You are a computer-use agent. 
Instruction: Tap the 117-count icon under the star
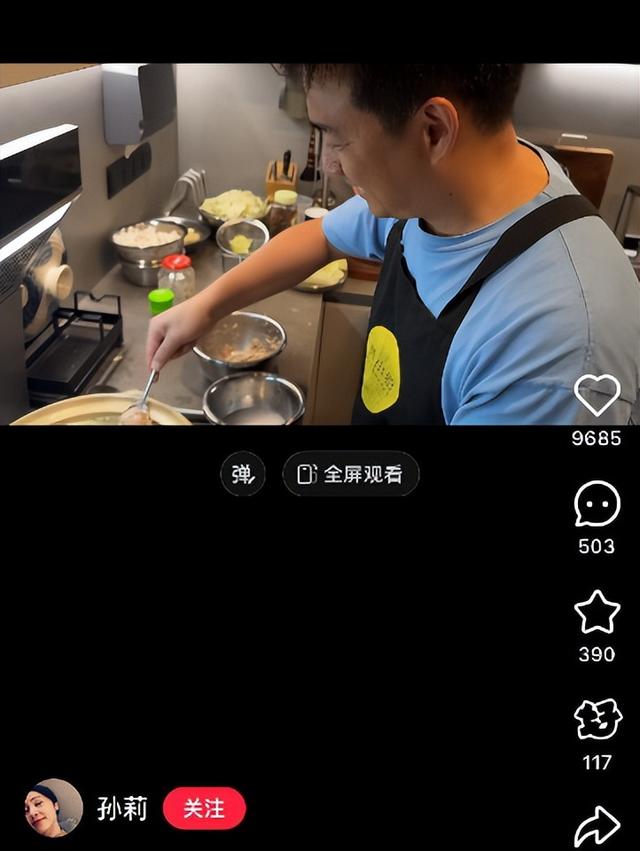[x=597, y=720]
